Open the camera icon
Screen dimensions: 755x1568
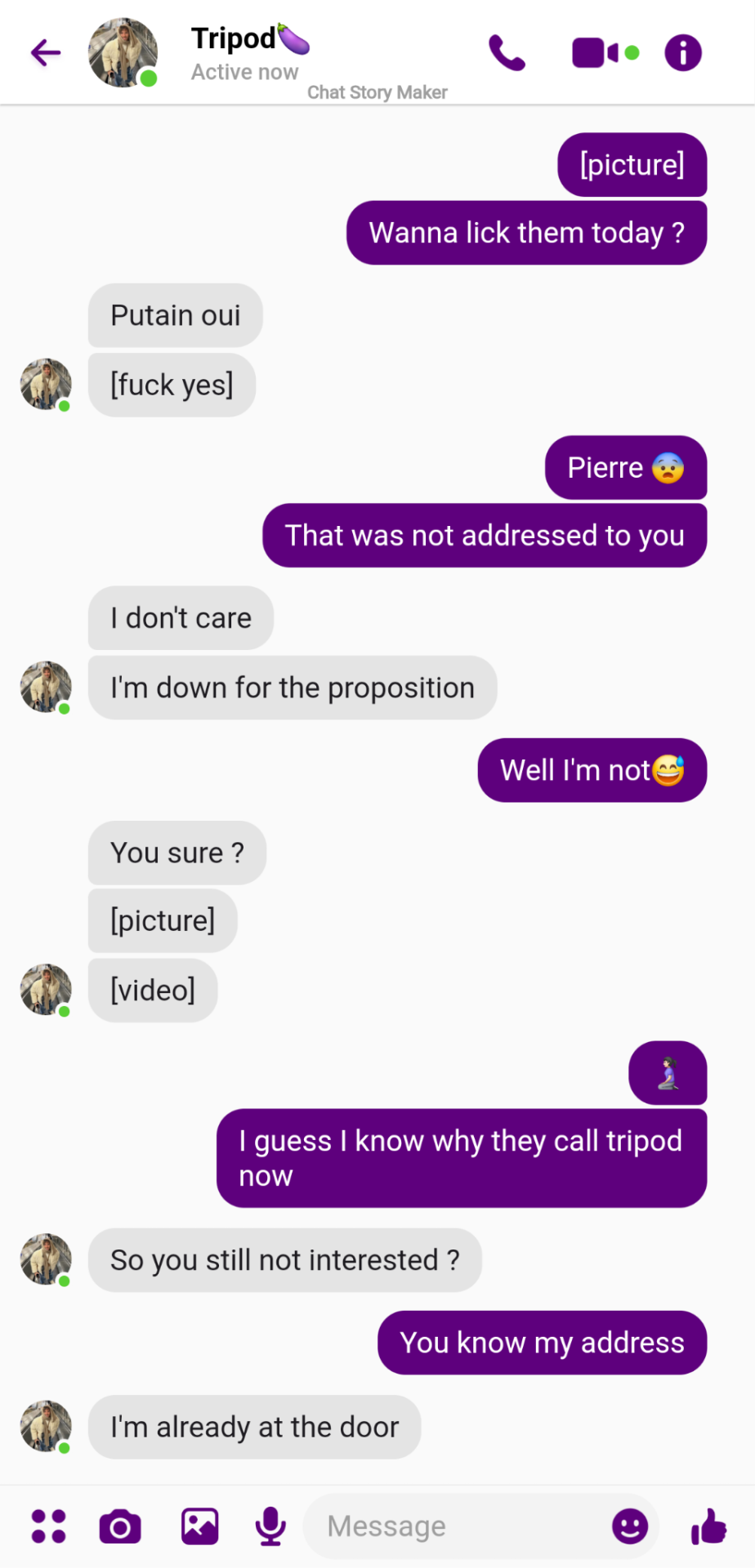pyautogui.click(x=120, y=1526)
